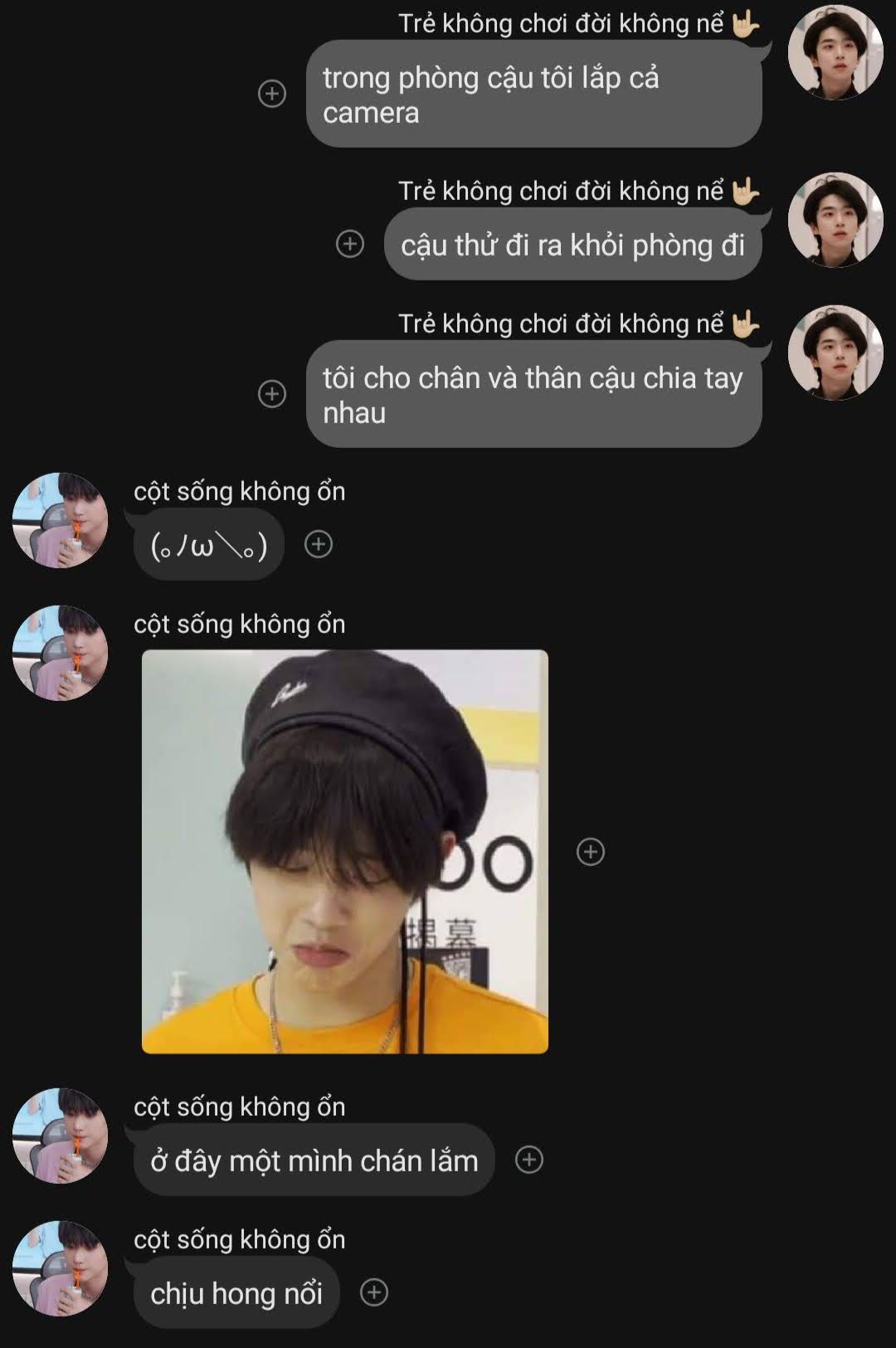View profile picture next to "chịu hong nổi"
The height and width of the screenshot is (1348, 896).
pyautogui.click(x=60, y=1268)
